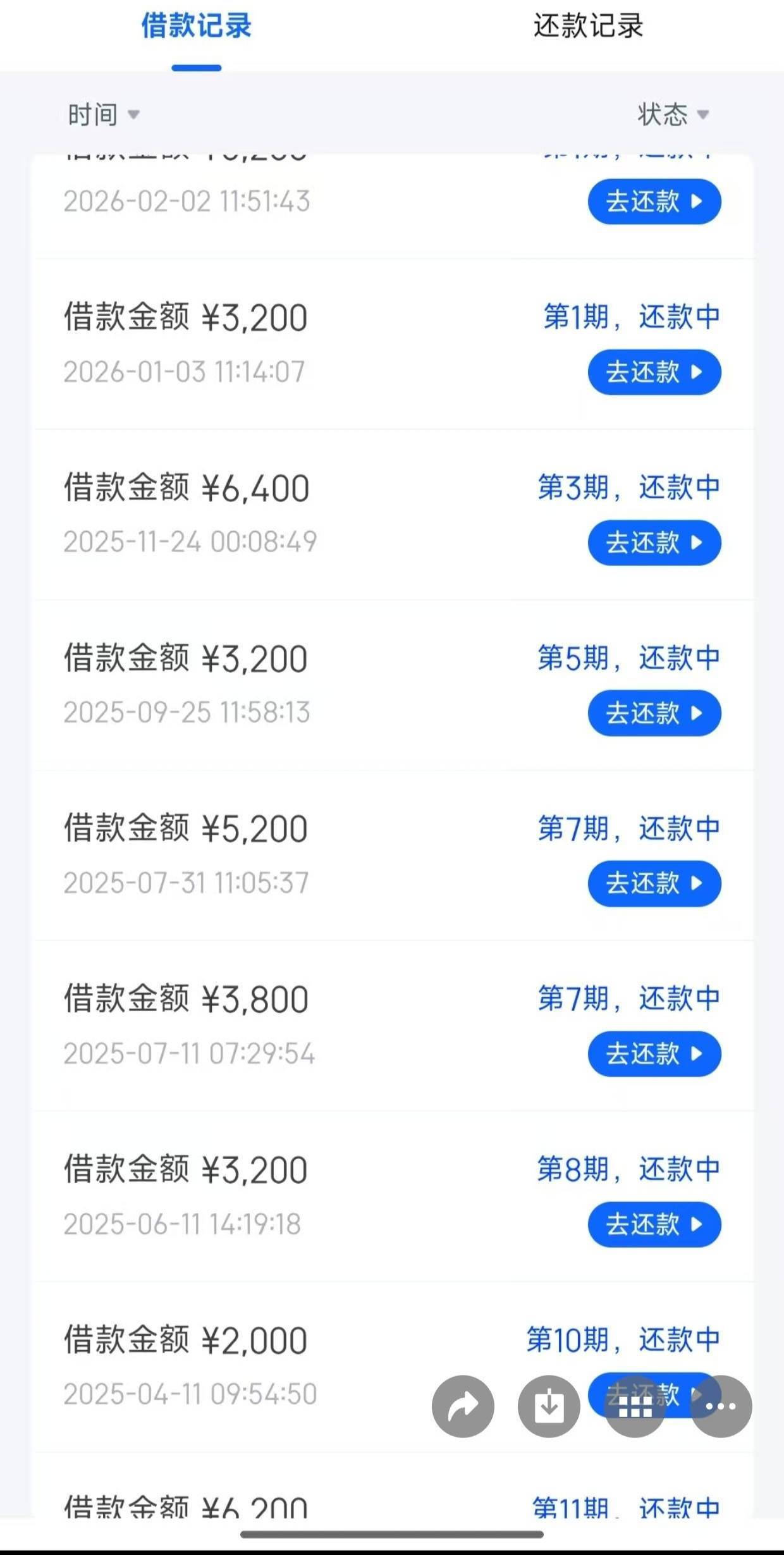
Task: Download the image with the save icon
Action: [x=549, y=1406]
